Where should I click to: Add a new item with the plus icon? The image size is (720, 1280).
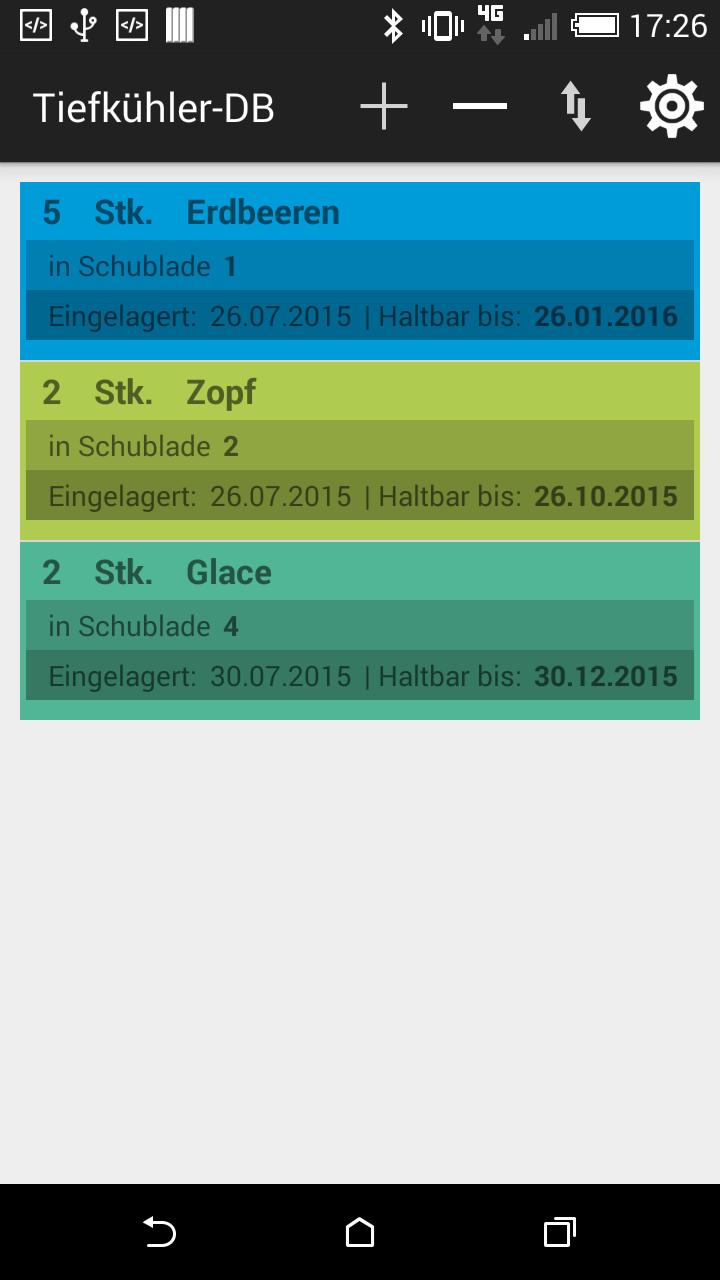(x=384, y=107)
